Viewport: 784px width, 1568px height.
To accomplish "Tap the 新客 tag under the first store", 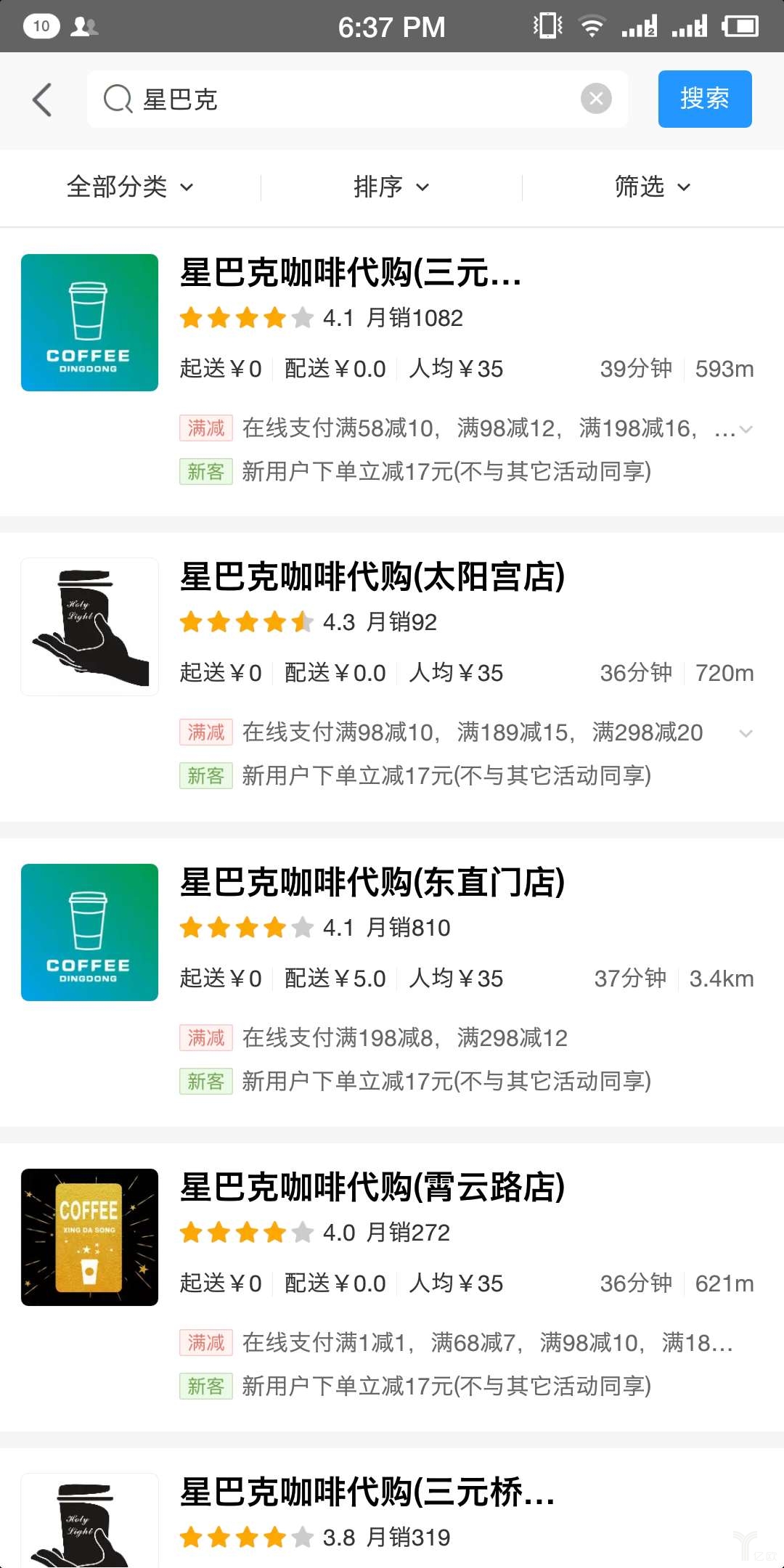I will pos(205,471).
